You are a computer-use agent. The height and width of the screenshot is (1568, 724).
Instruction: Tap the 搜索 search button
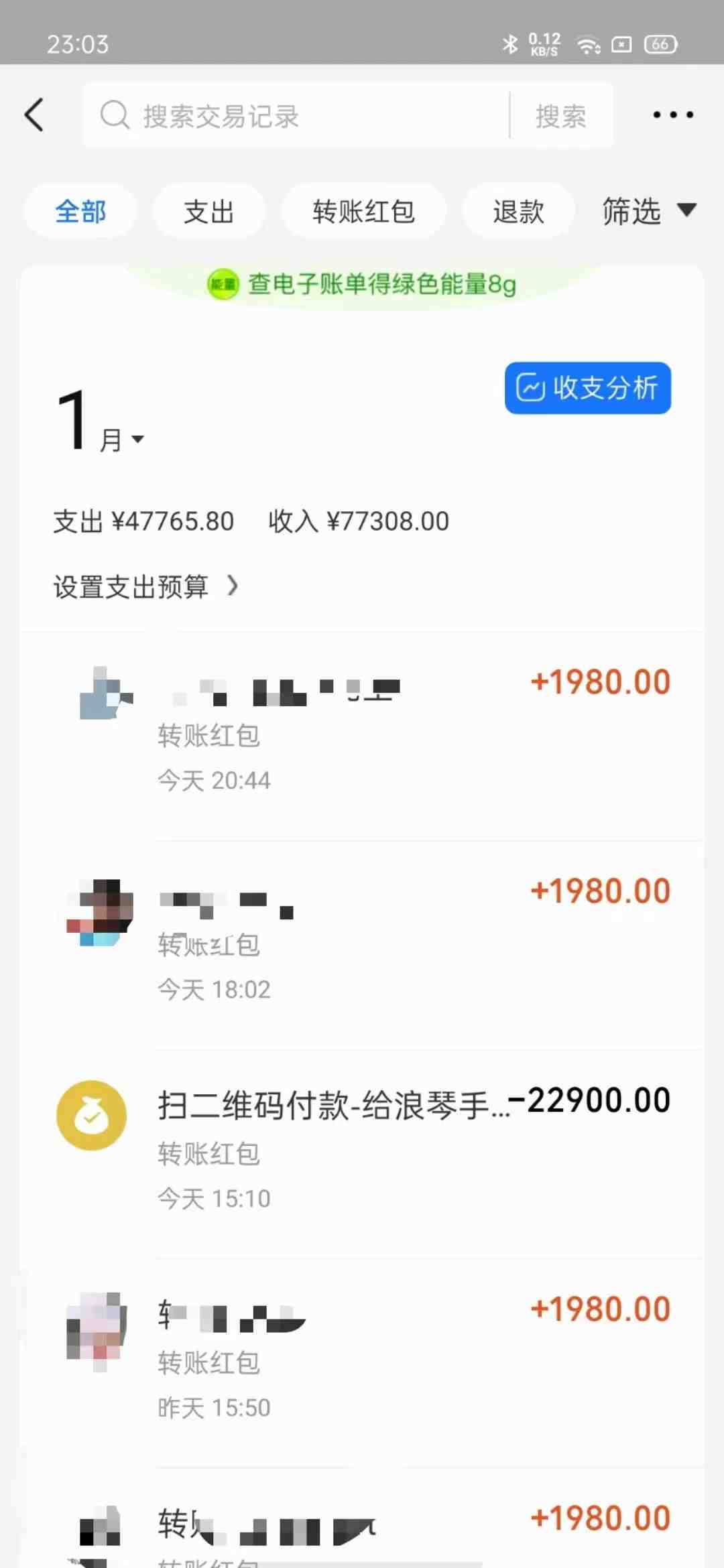pyautogui.click(x=560, y=115)
